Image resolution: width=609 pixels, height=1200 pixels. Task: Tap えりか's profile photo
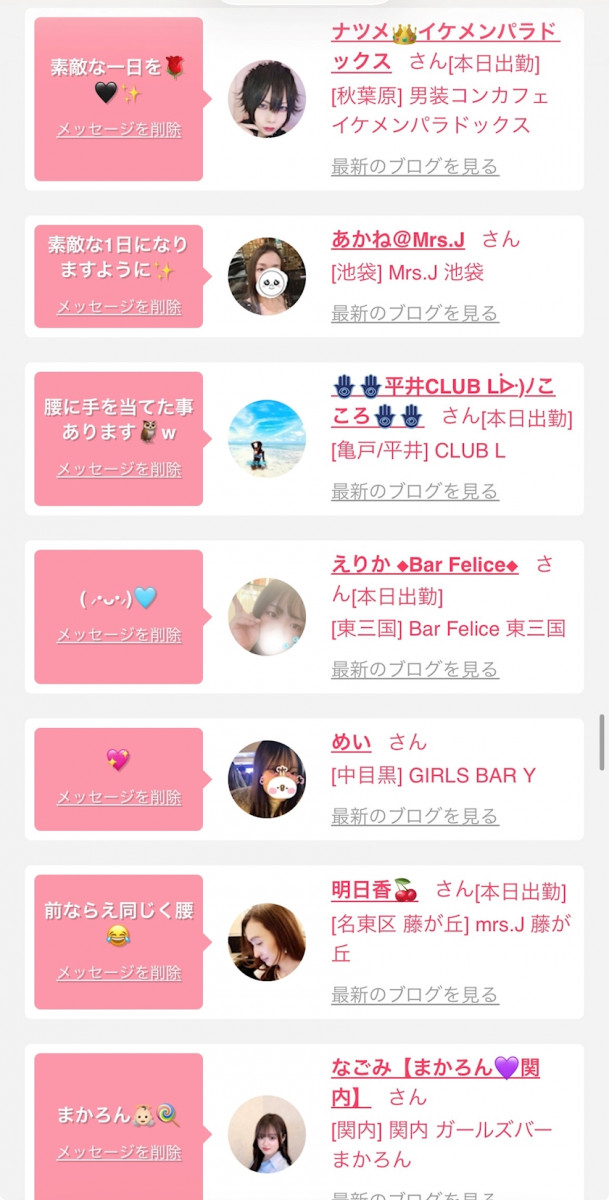click(x=267, y=617)
